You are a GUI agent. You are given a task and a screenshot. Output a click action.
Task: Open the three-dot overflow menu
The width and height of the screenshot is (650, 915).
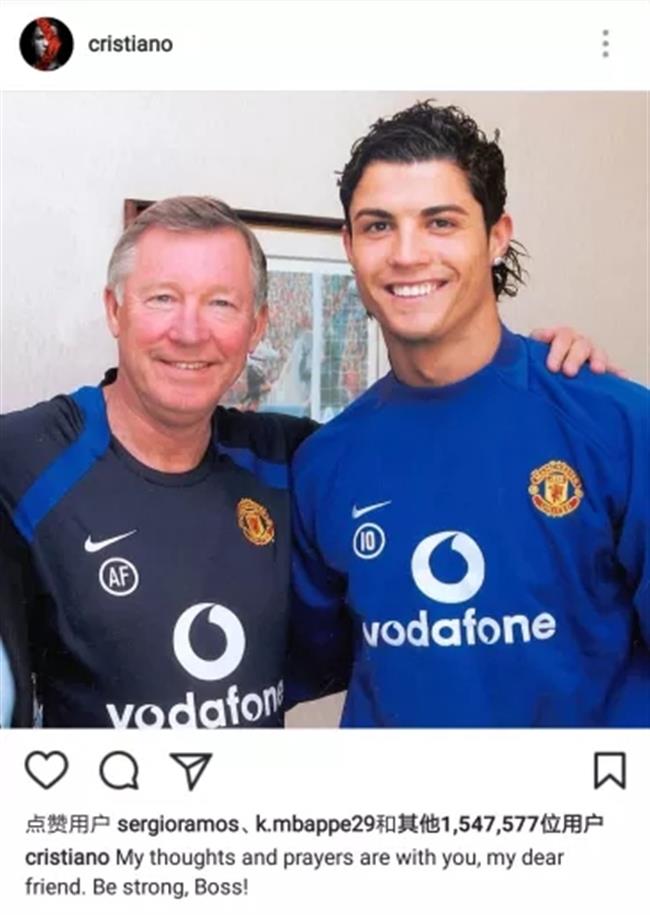[605, 44]
